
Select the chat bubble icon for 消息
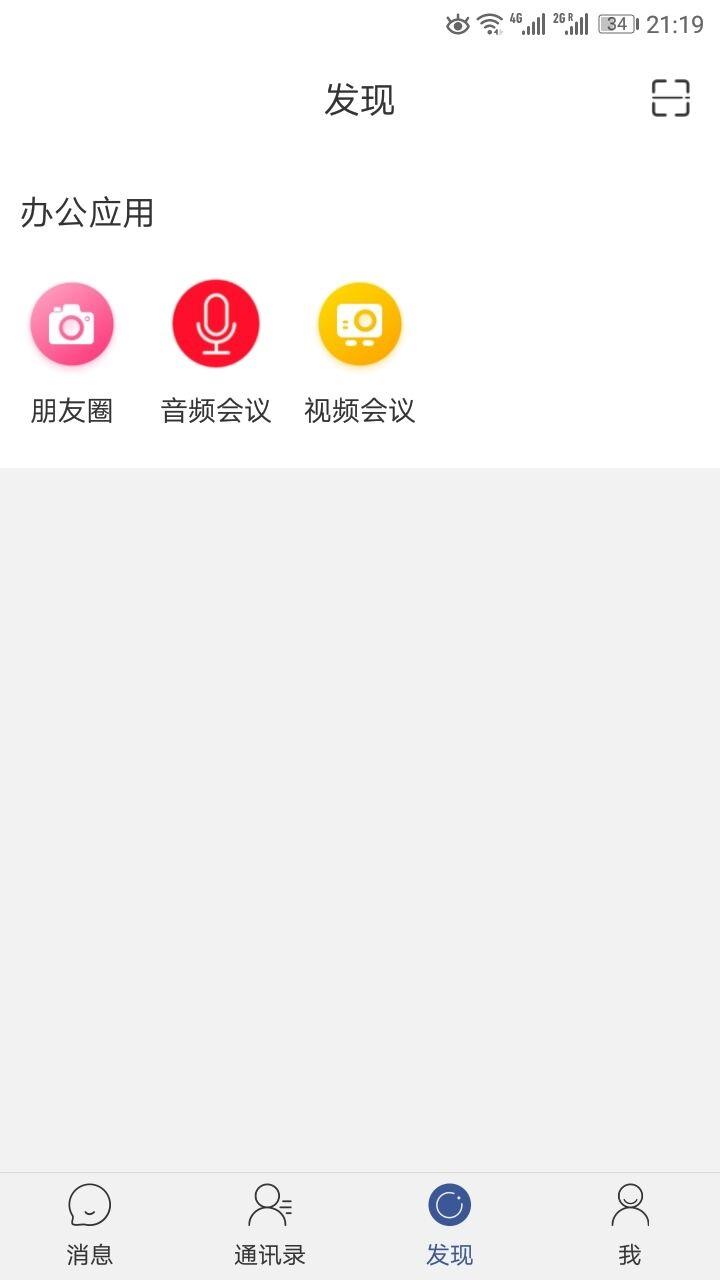[89, 1205]
